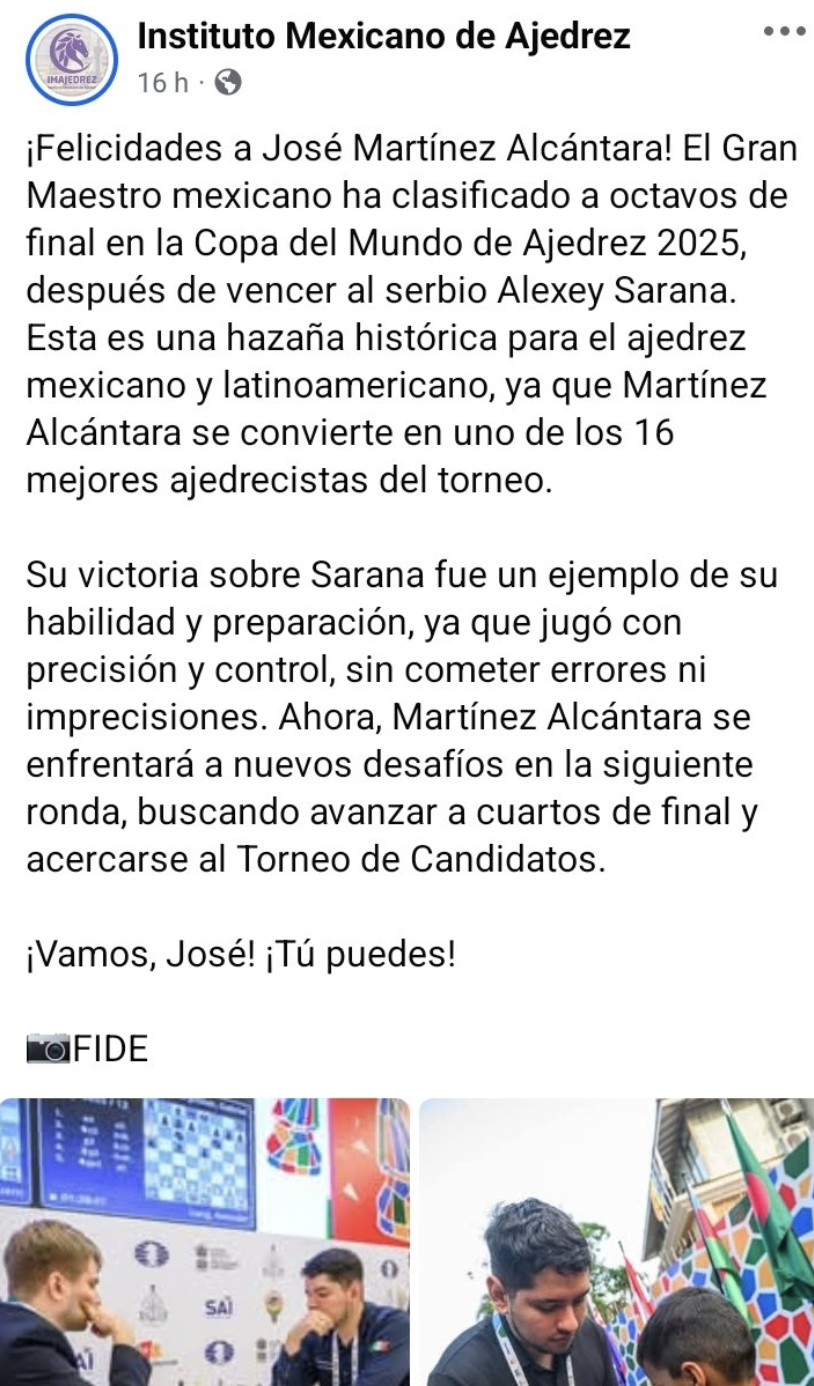Open the Instituto Mexicano de Ajedrez page name
The image size is (814, 1386).
tap(383, 36)
